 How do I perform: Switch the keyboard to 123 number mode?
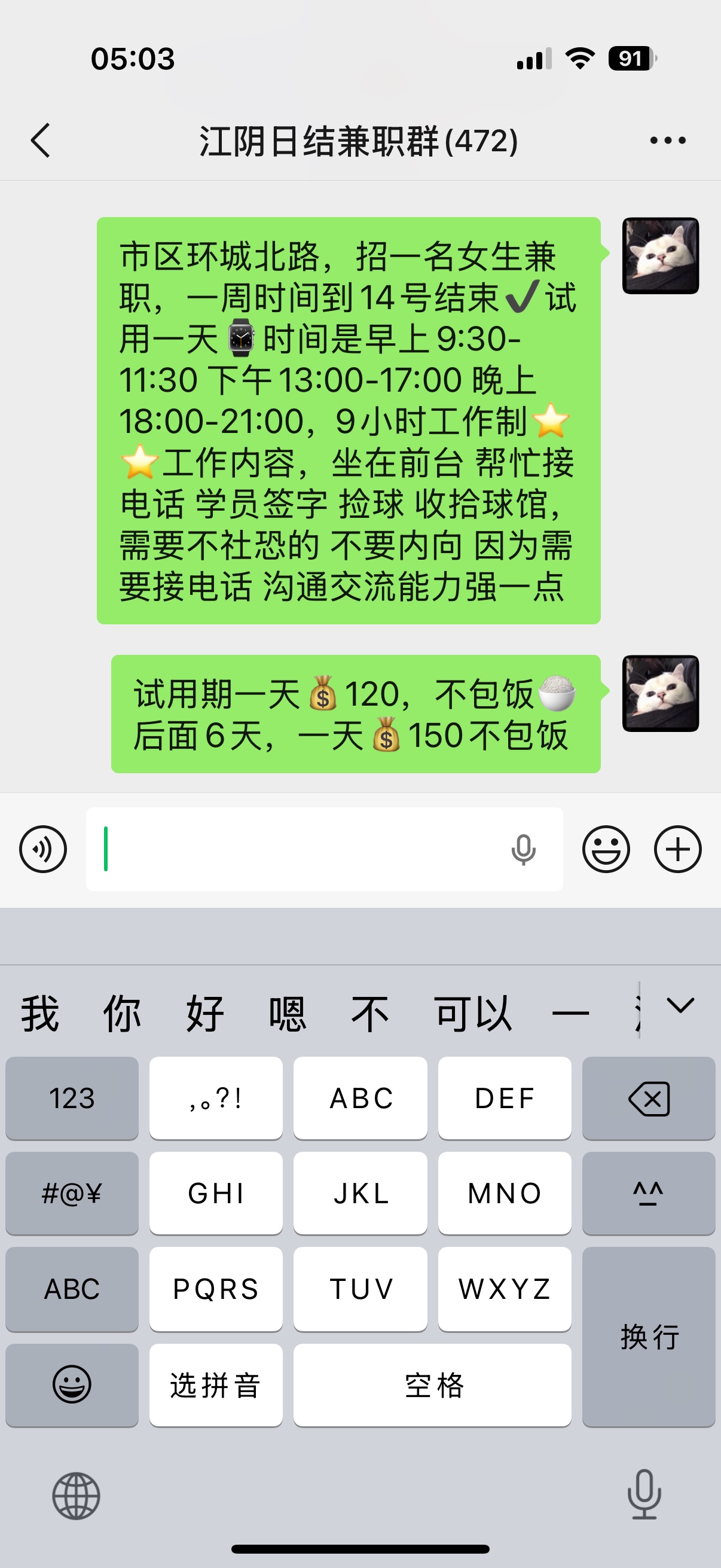[x=72, y=1098]
